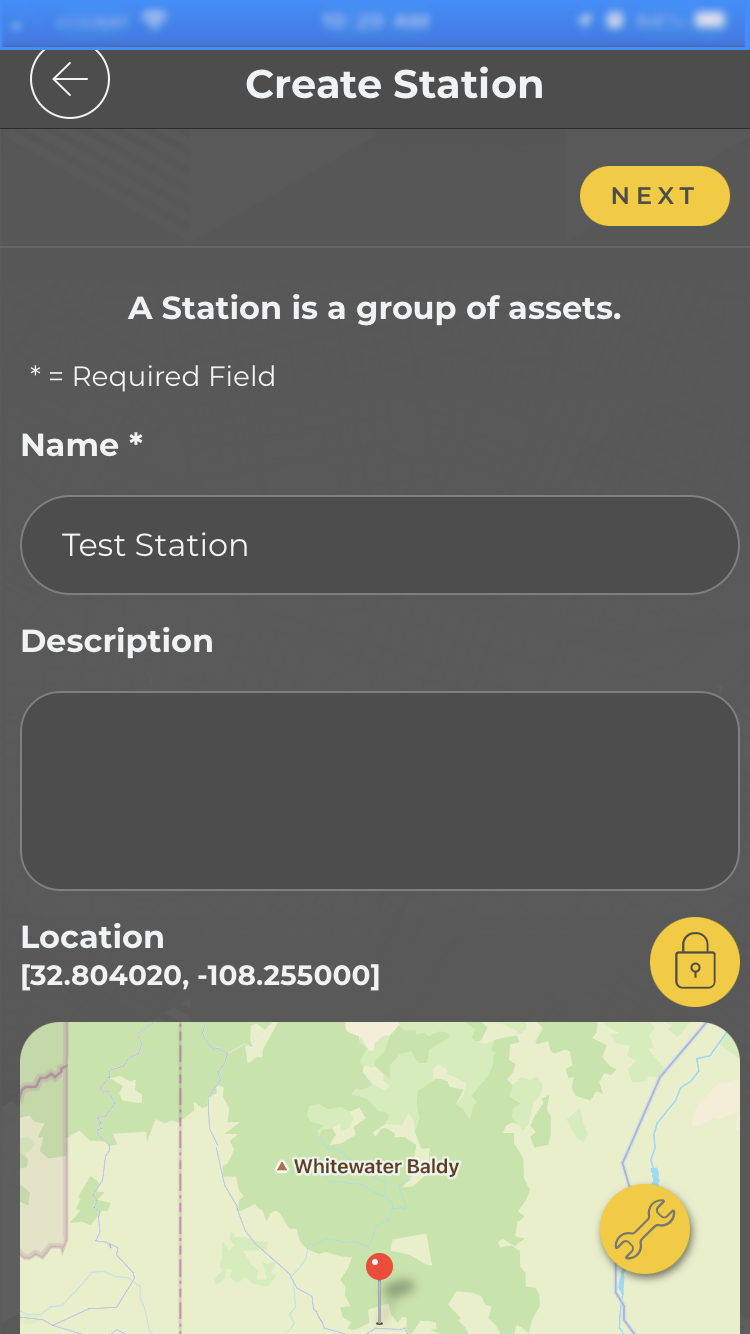The image size is (750, 1334).
Task: Open map tools with the wrench icon
Action: 644,1230
